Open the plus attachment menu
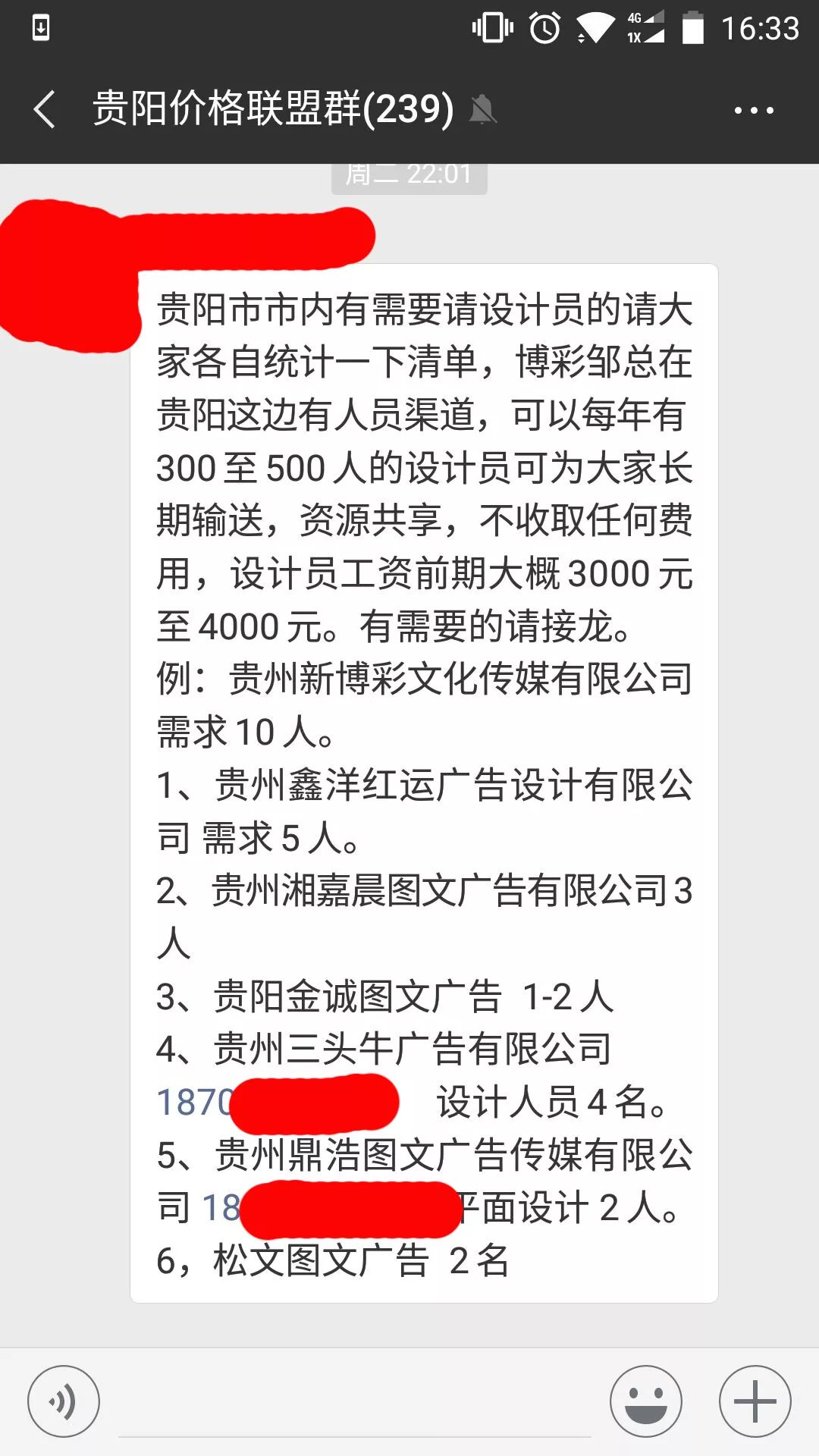 pos(755,1401)
